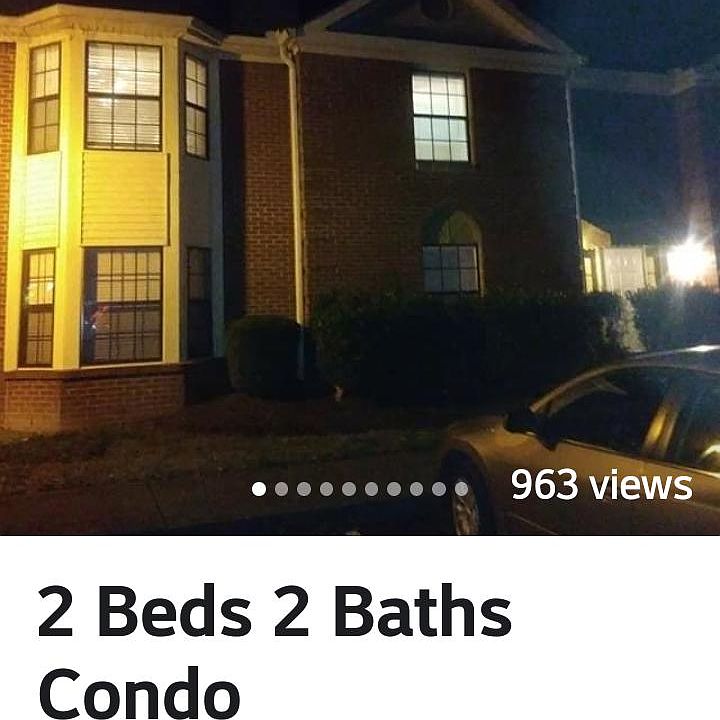Screen dimensions: 720x720
Task: Tap the photo carousel page indicator dots
Action: 360,489
